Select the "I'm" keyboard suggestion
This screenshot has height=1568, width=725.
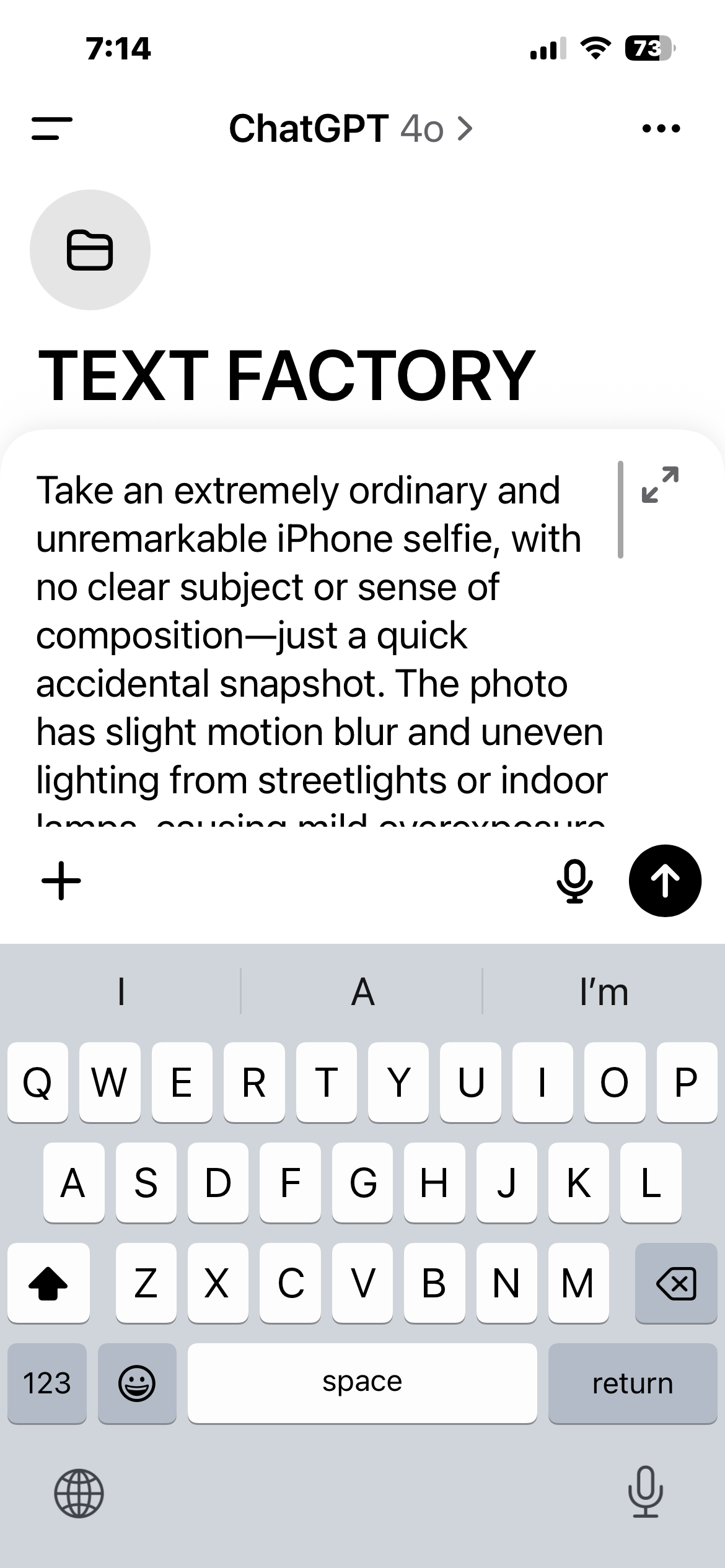604,992
